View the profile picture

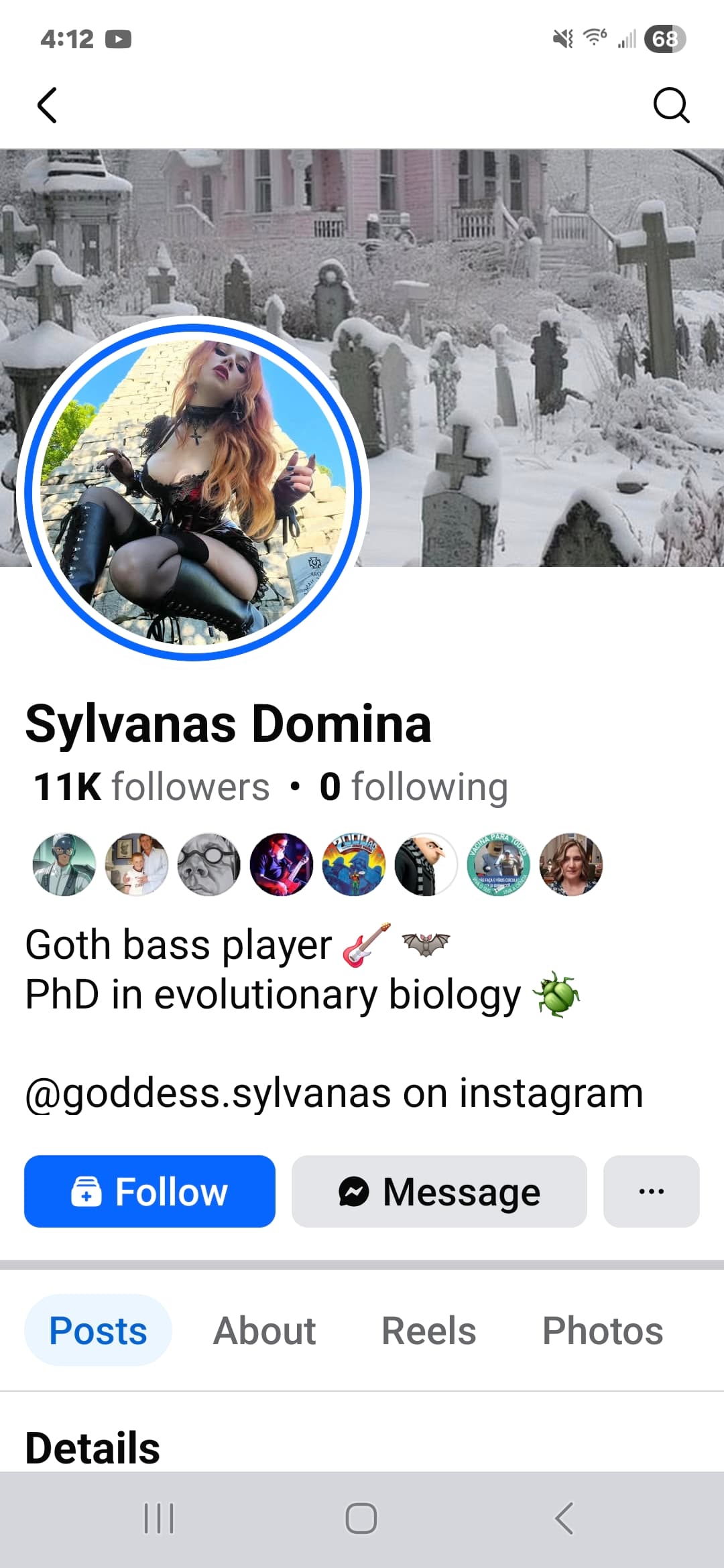point(193,489)
